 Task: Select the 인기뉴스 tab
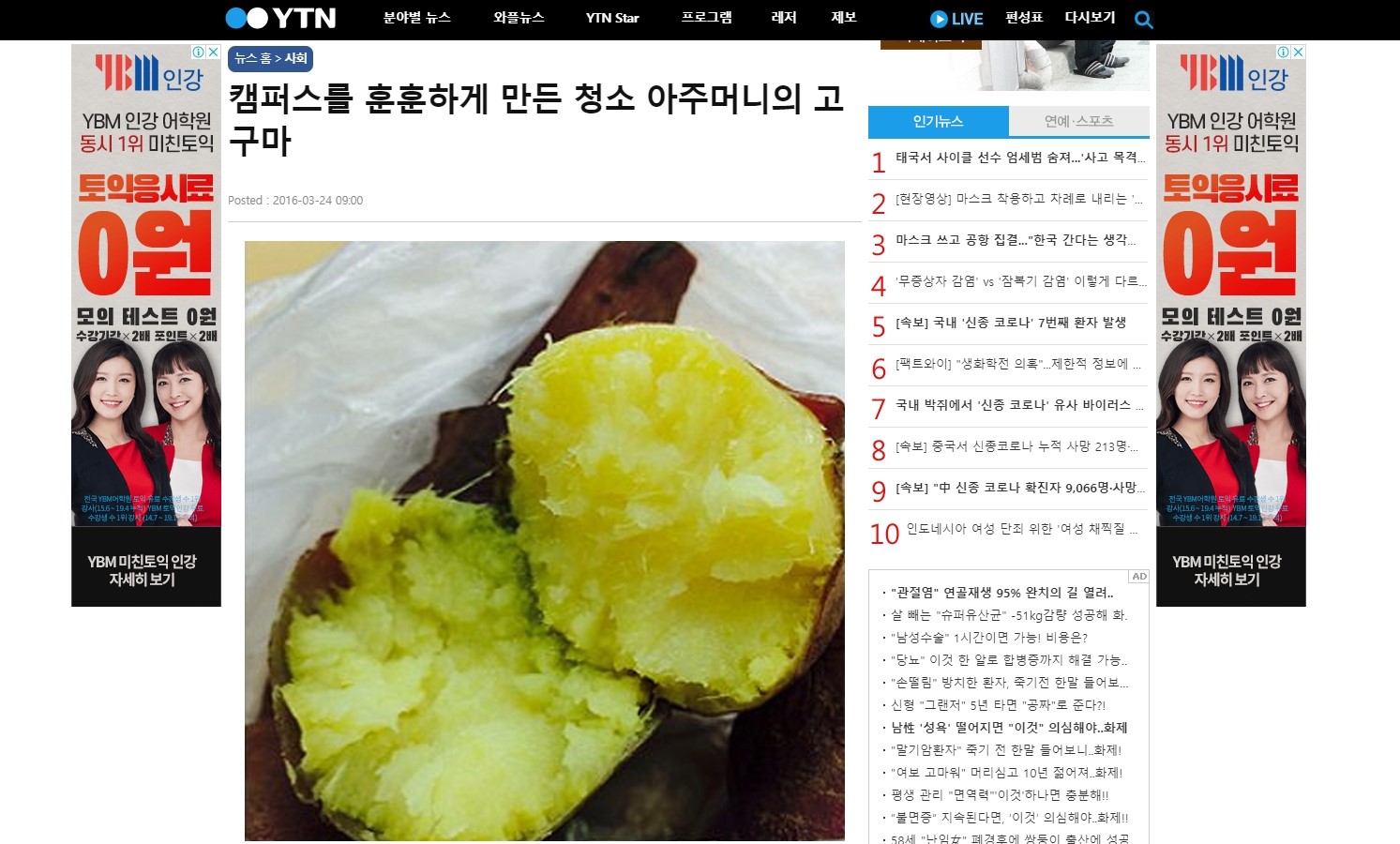[938, 121]
